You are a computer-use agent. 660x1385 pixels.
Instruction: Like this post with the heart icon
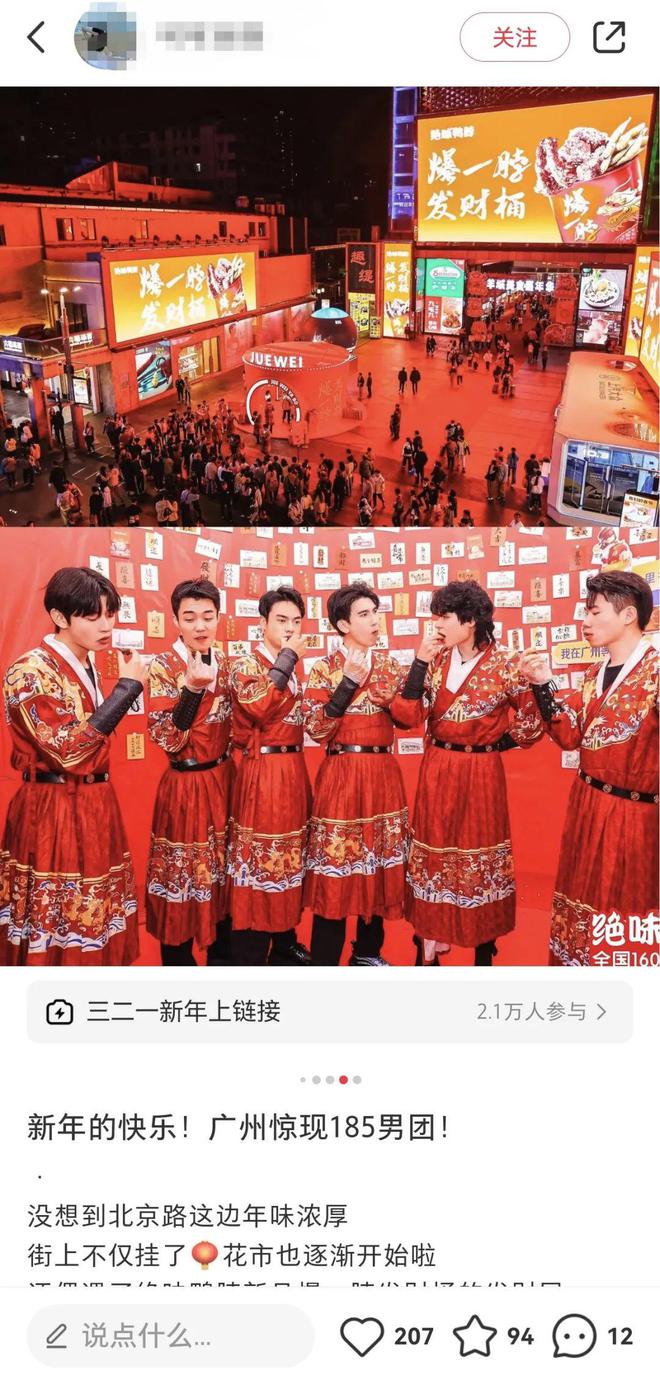[362, 1336]
